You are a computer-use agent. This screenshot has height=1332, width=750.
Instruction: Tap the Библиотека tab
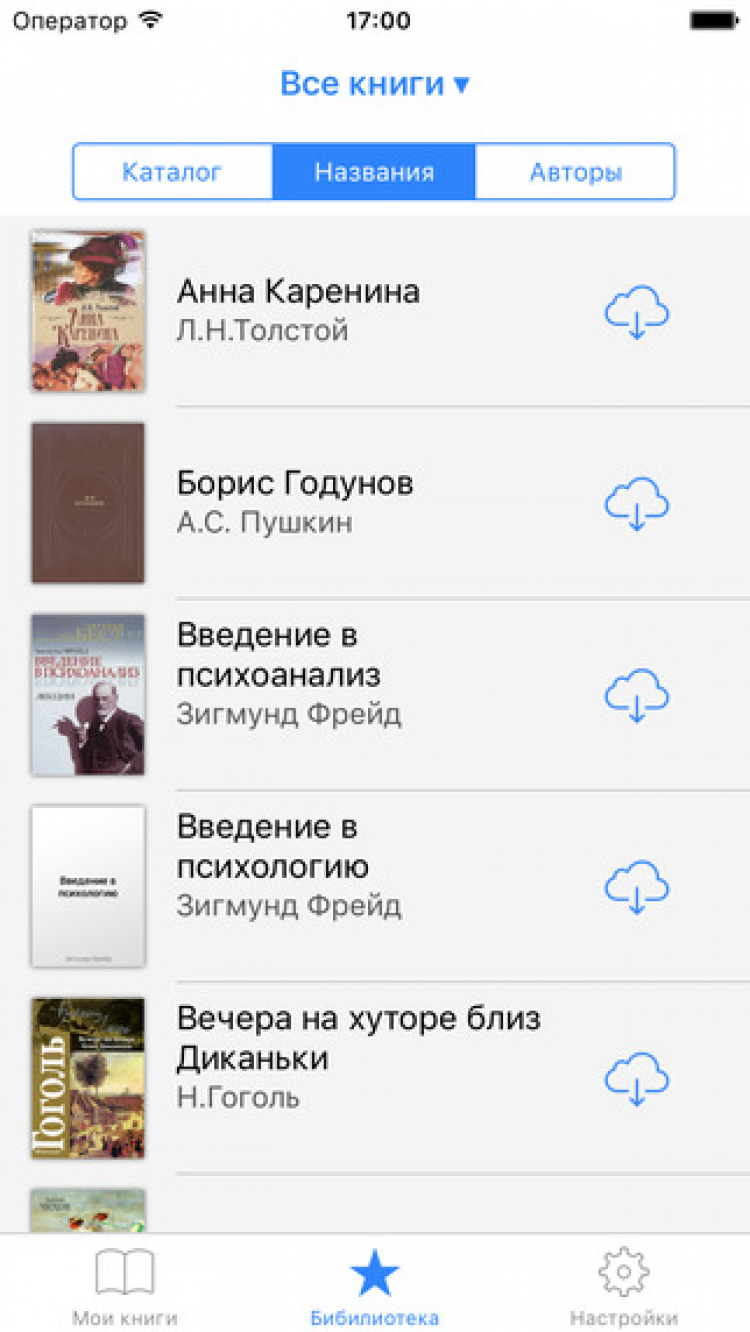374,1288
